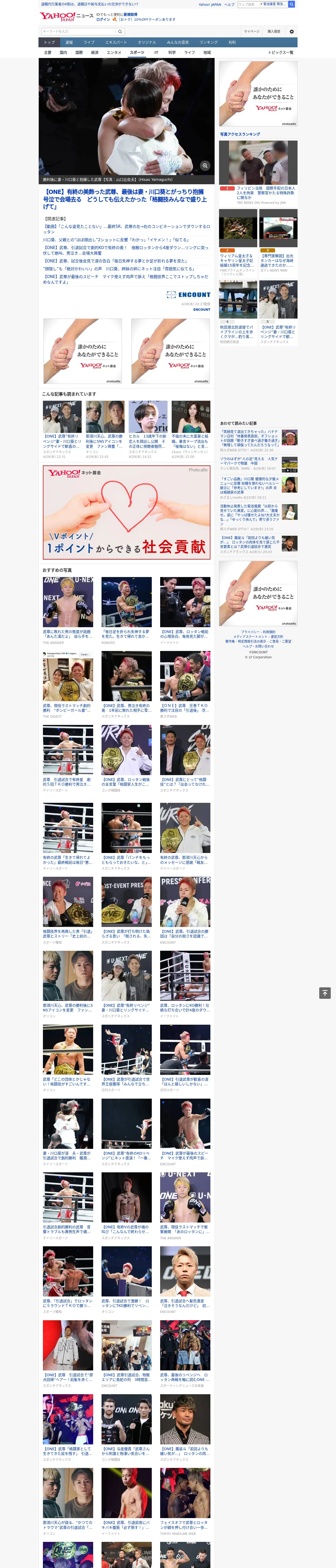Open headline 有終の美飾った武尊 article

(x=125, y=199)
